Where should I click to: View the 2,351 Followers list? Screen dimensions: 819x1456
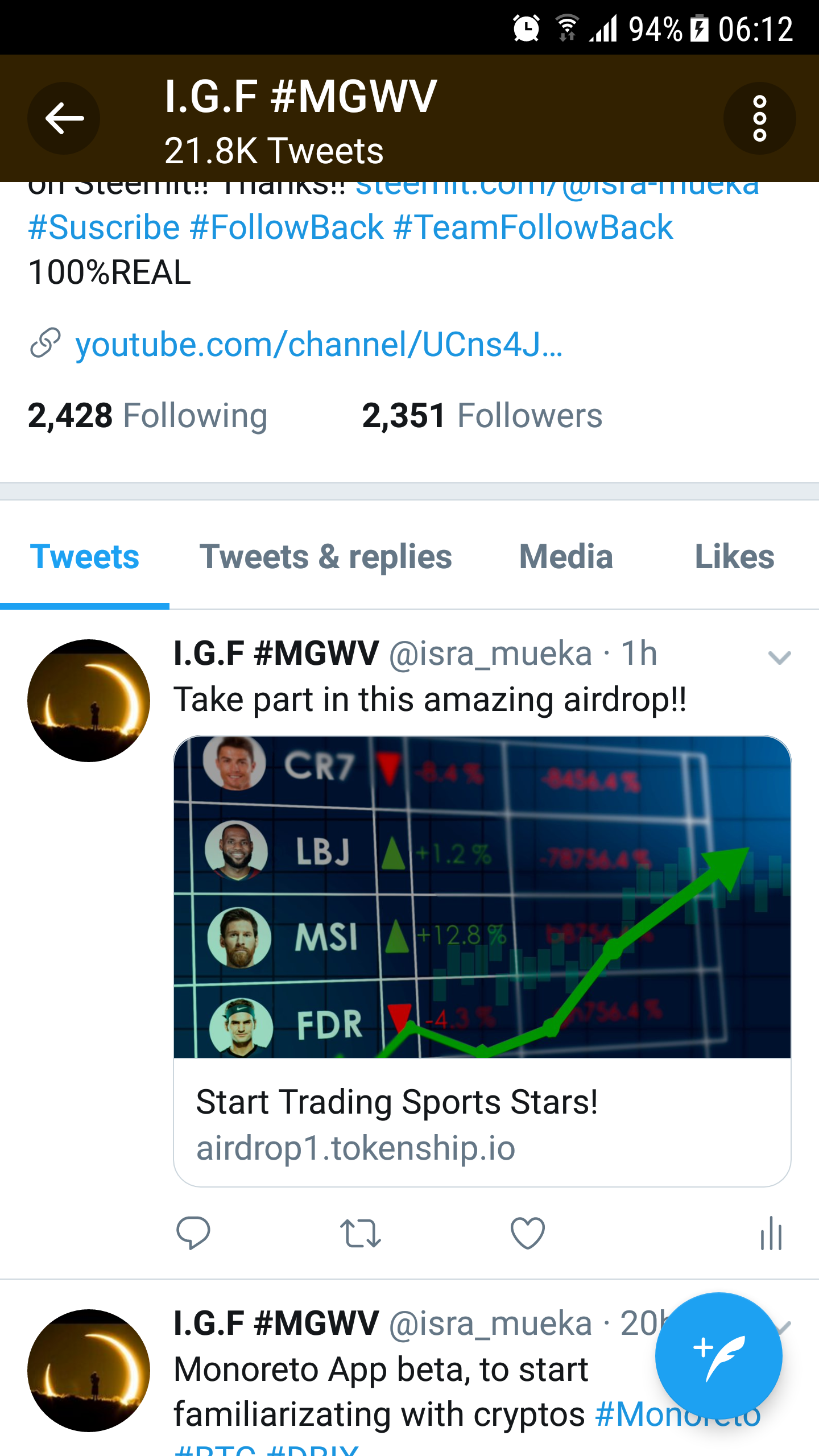click(482, 416)
